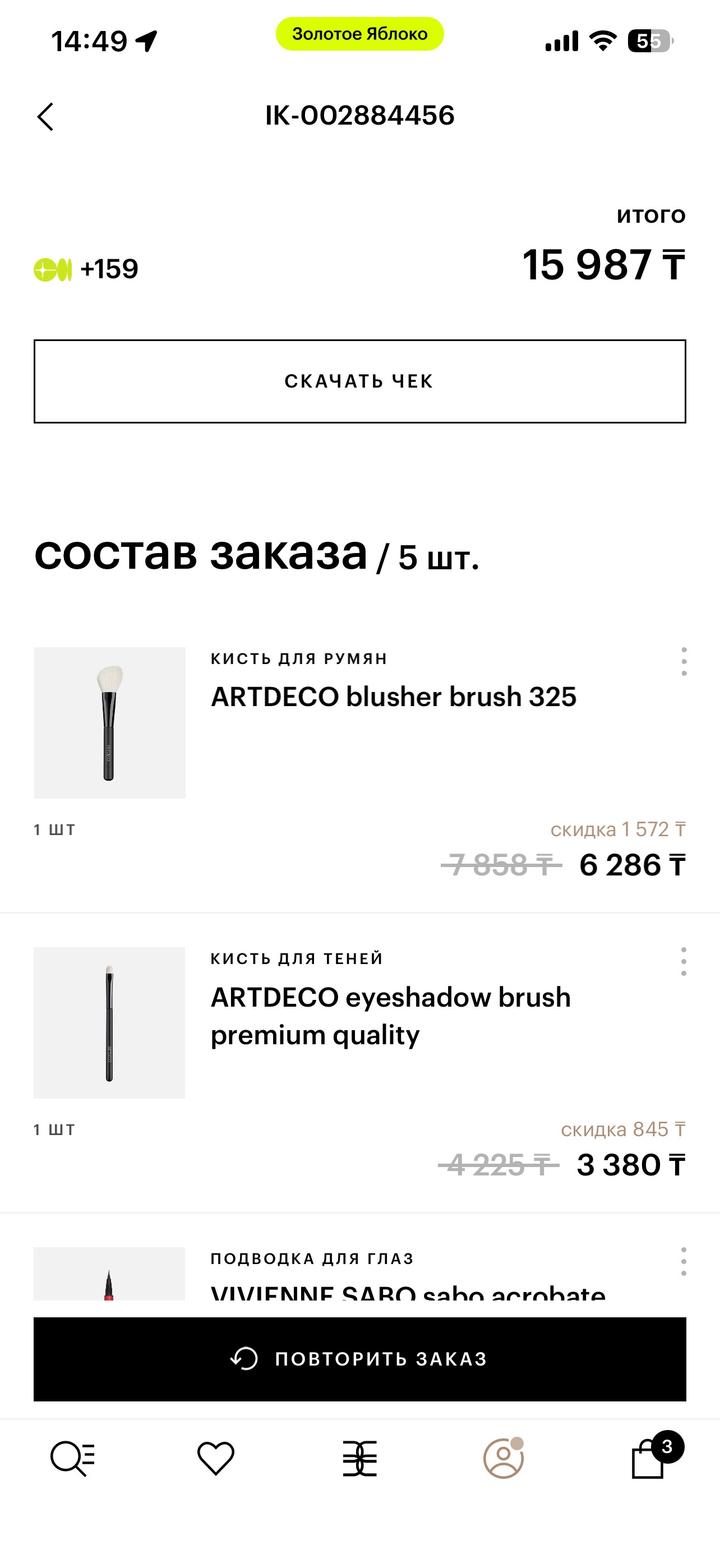Open options menu for ARTDECO blusher brush
Image resolution: width=720 pixels, height=1558 pixels.
coord(683,661)
